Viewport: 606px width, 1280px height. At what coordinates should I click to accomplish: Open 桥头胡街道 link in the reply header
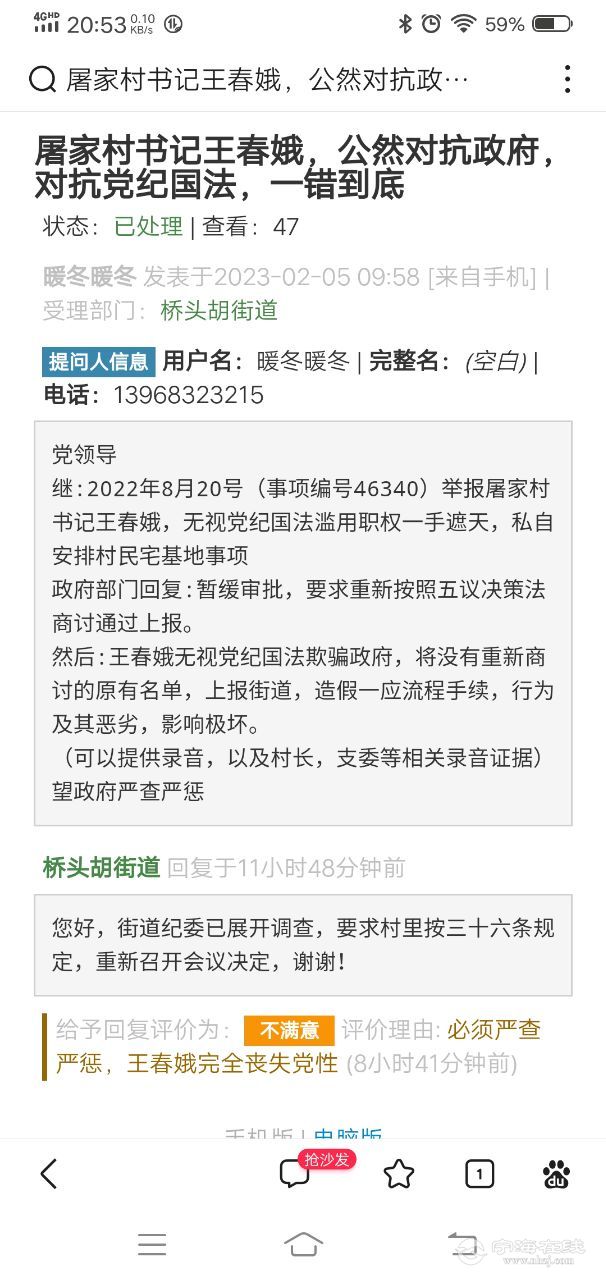tap(101, 868)
